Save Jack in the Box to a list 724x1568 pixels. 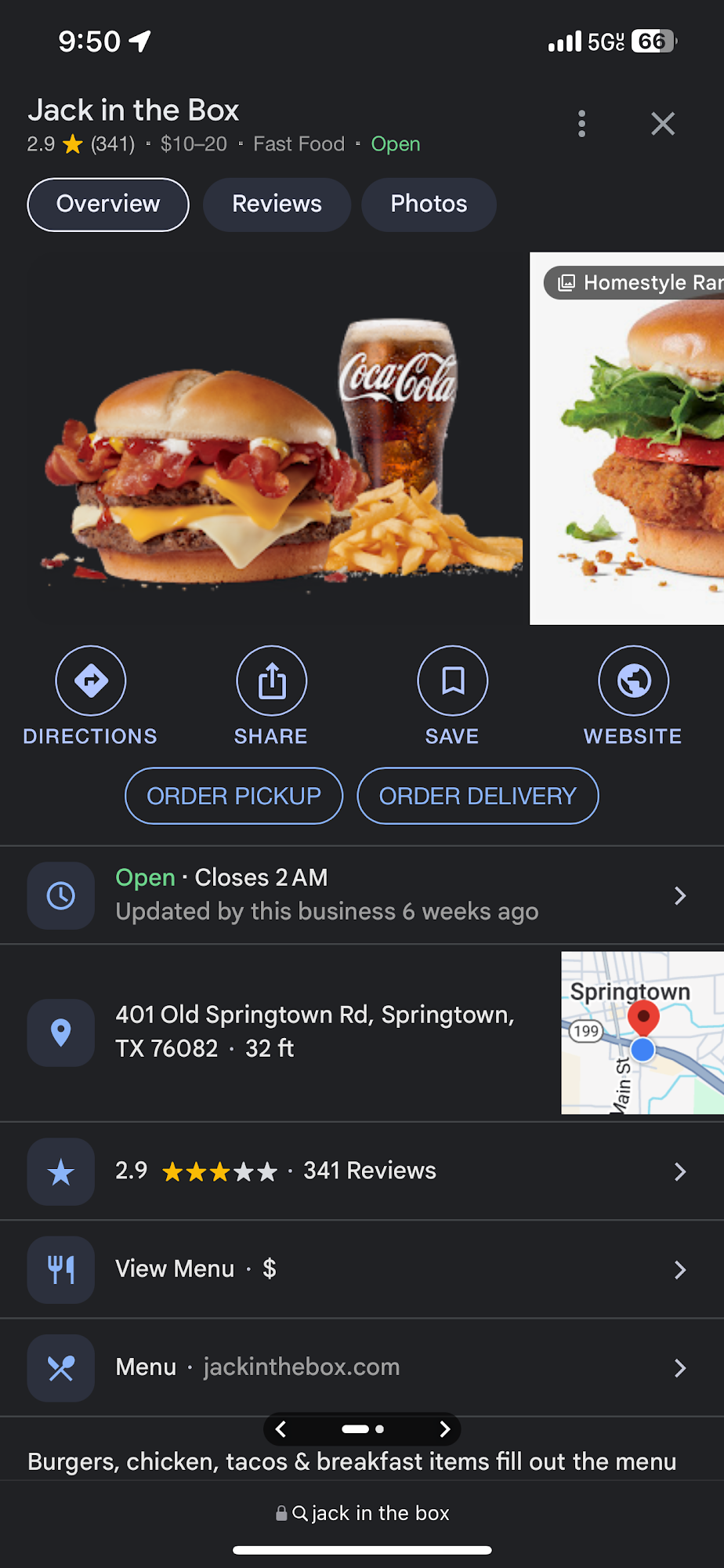(452, 695)
